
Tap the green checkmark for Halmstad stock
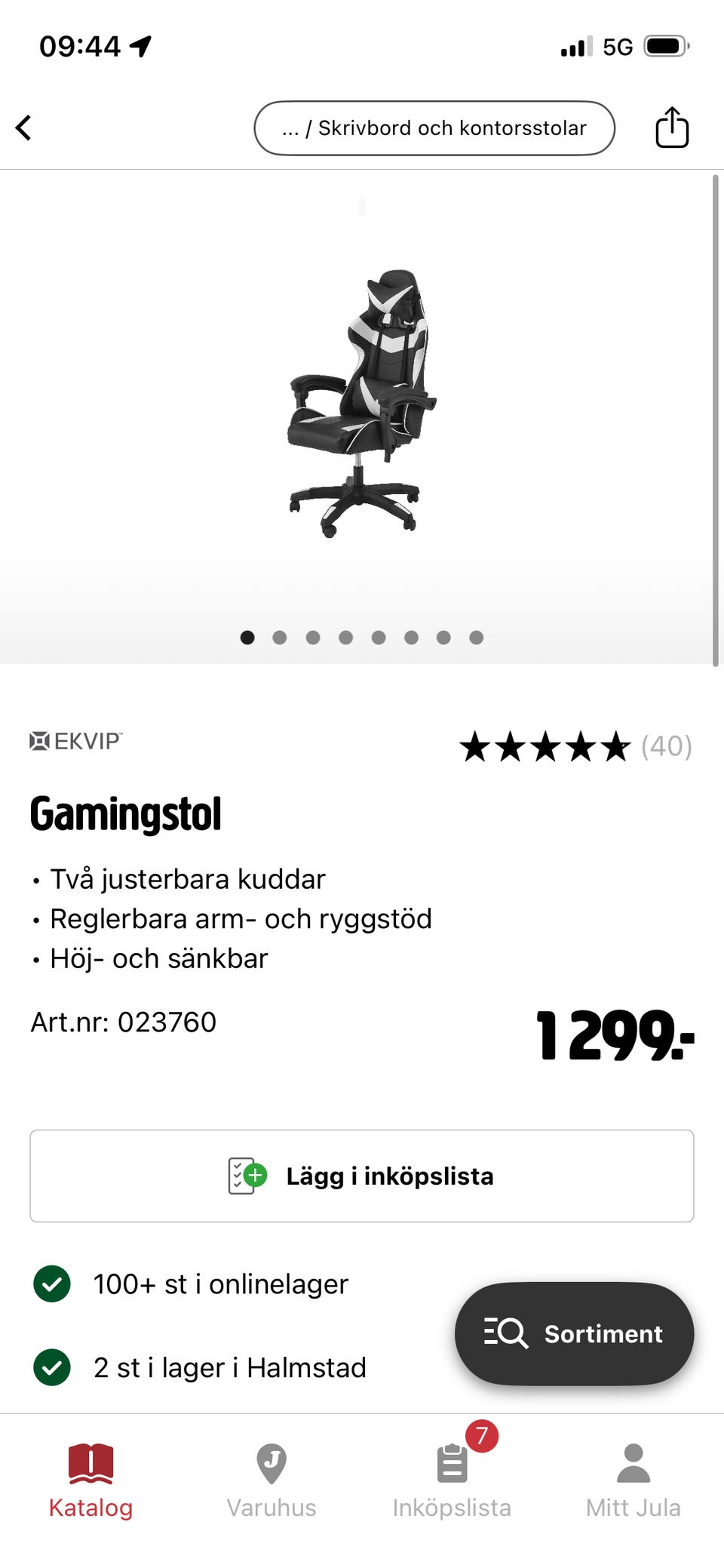51,1367
